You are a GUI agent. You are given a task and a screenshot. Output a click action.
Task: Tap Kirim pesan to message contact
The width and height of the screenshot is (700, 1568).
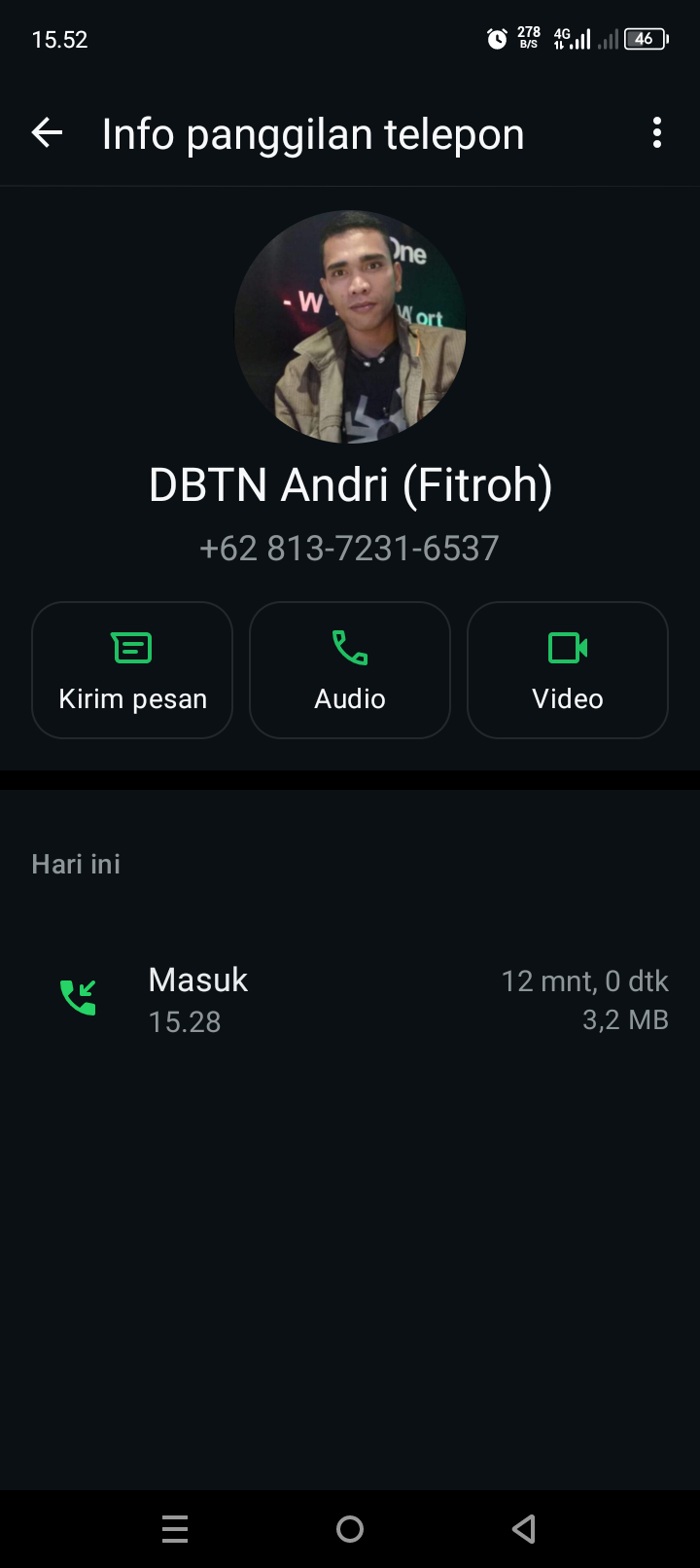point(132,670)
